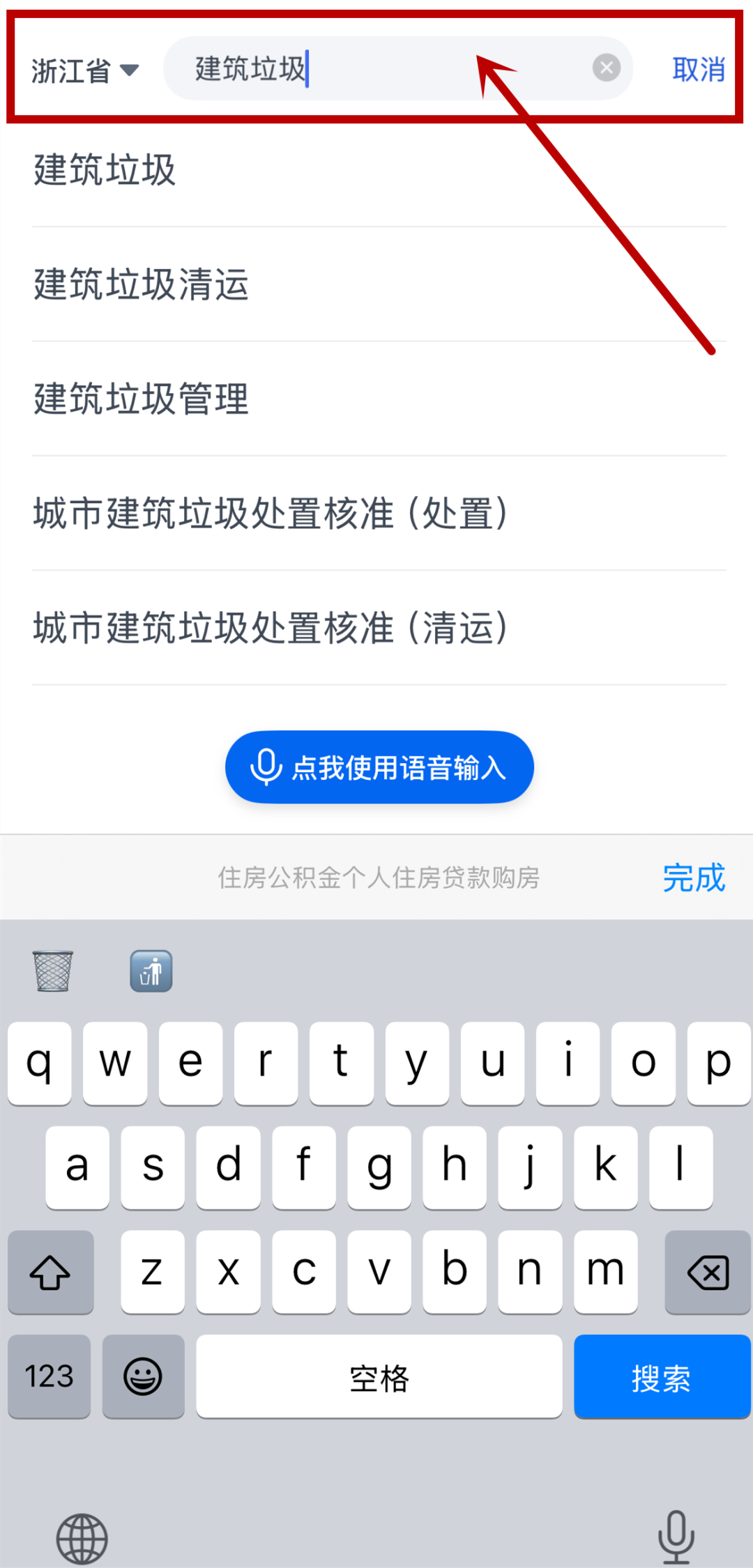Start voice input with 点我使用语音输入
Viewport: 753px width, 1568px height.
click(x=379, y=767)
